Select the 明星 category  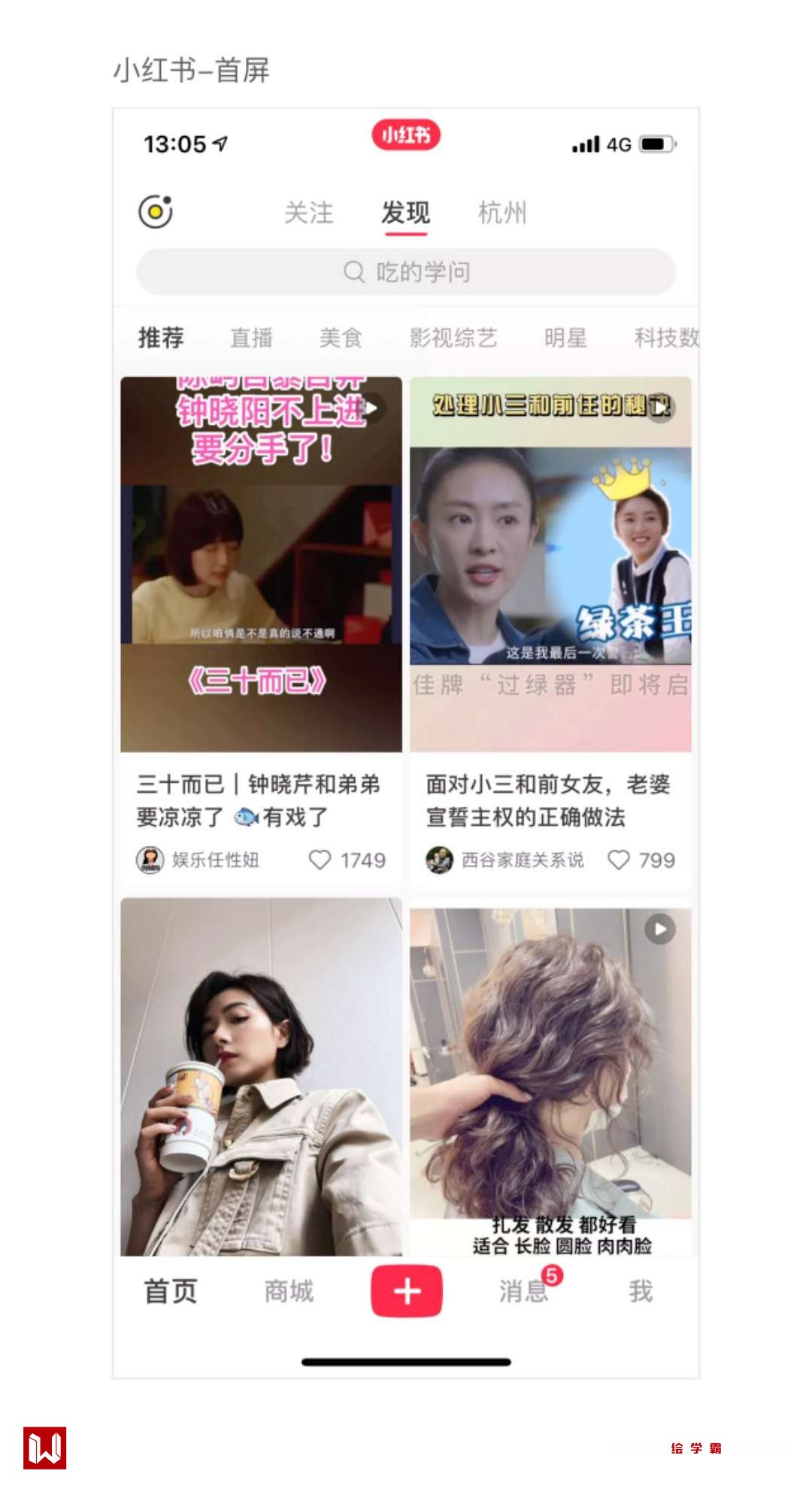[565, 338]
